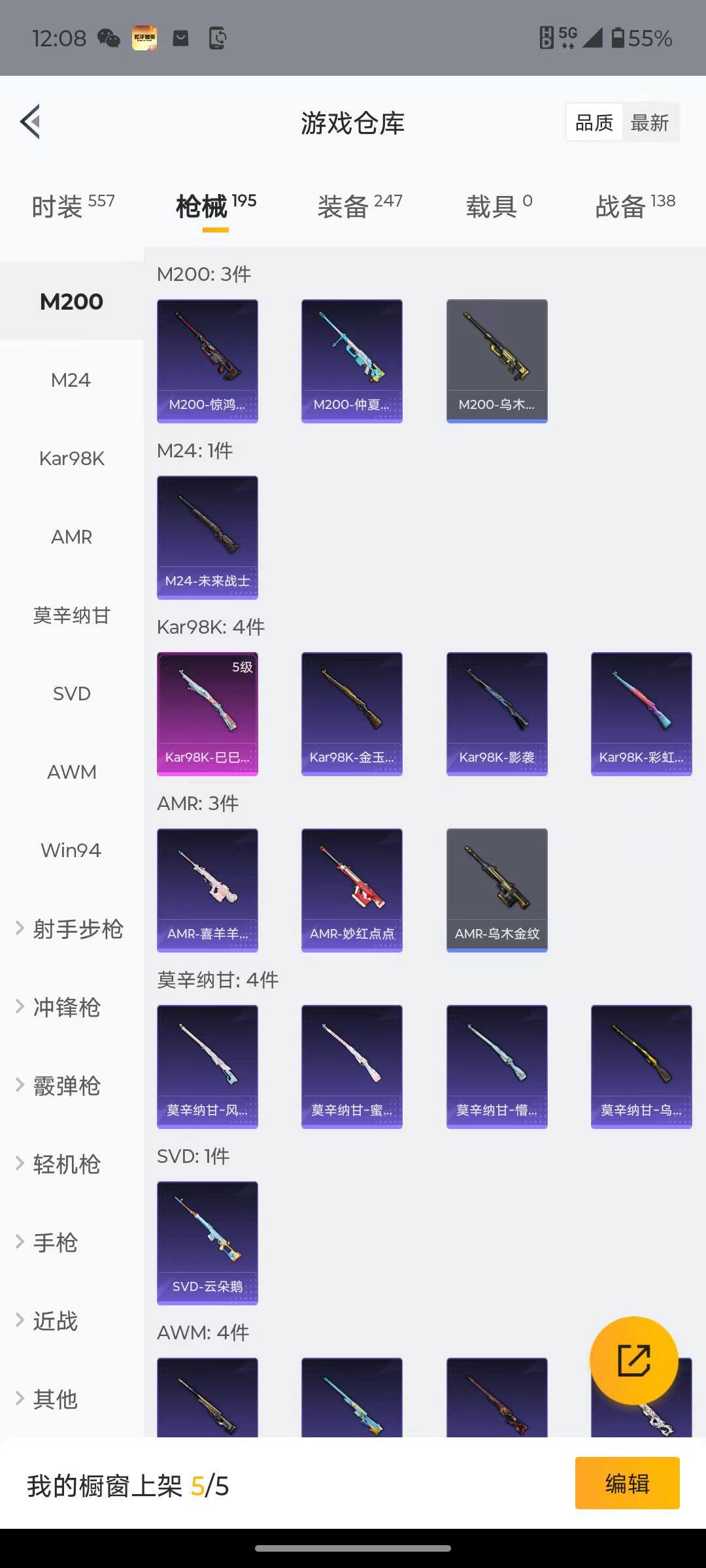Switch to the 时装 tab
This screenshot has height=1568, width=706.
click(73, 206)
